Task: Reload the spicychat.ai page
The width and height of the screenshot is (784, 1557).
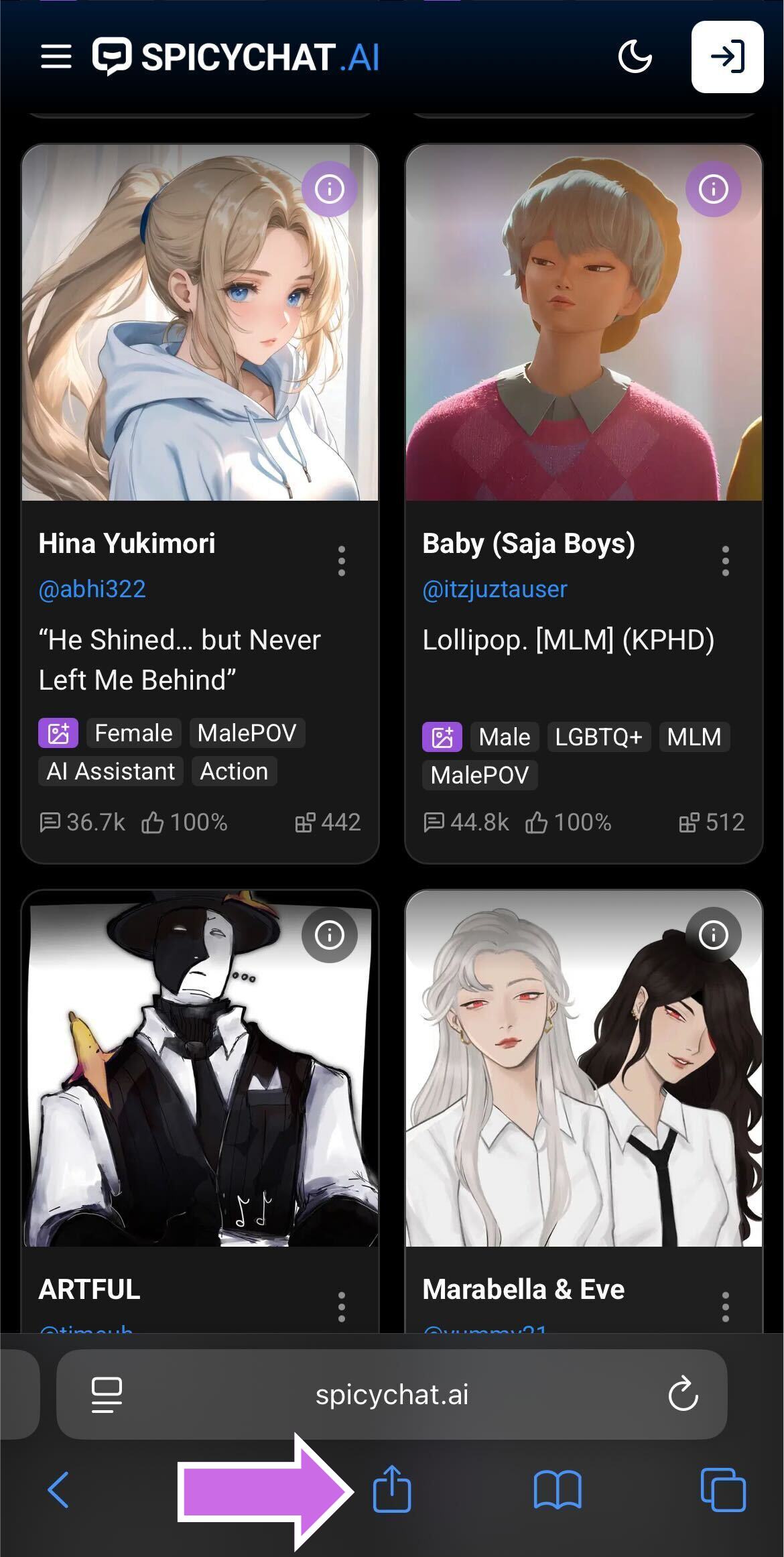Action: 683,1394
